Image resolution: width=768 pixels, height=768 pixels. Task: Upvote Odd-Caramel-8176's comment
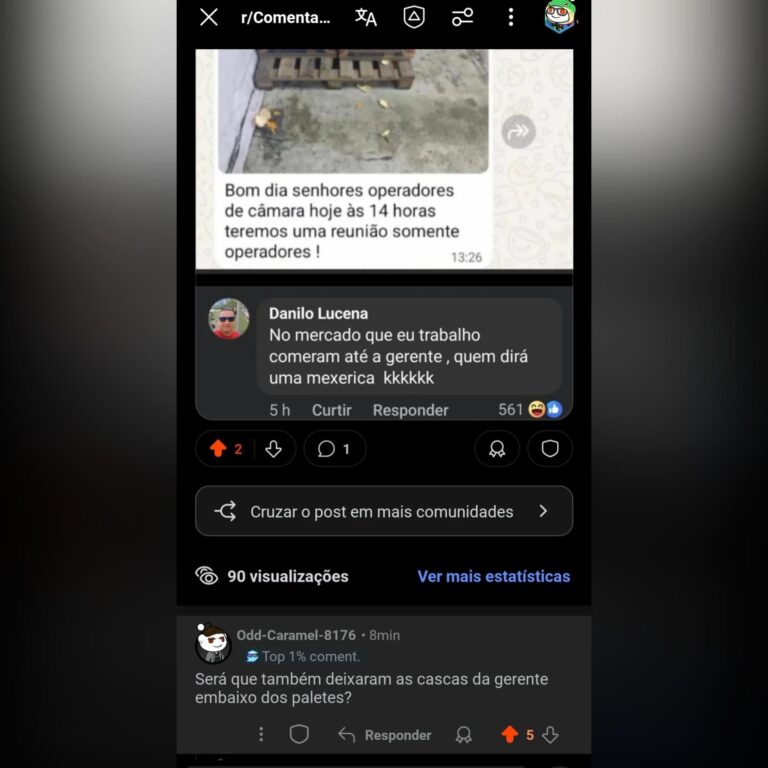tap(510, 735)
